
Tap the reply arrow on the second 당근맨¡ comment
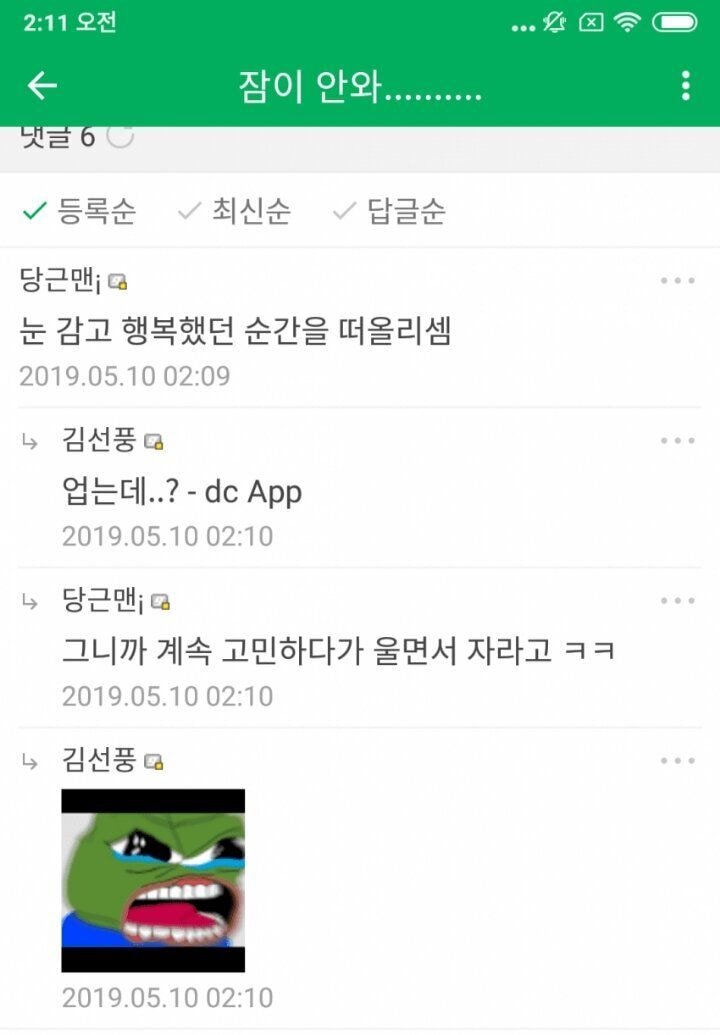[28, 601]
